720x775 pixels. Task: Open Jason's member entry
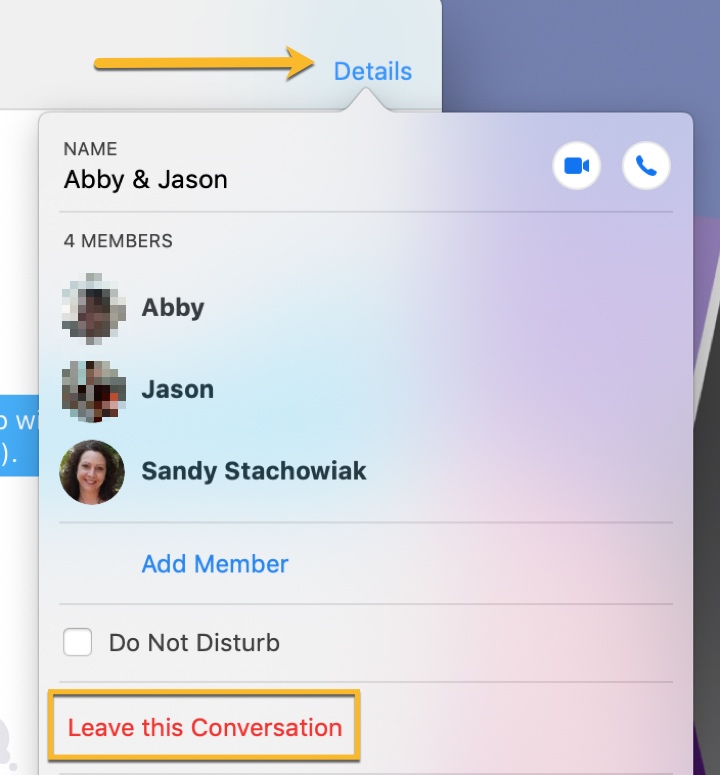click(366, 389)
